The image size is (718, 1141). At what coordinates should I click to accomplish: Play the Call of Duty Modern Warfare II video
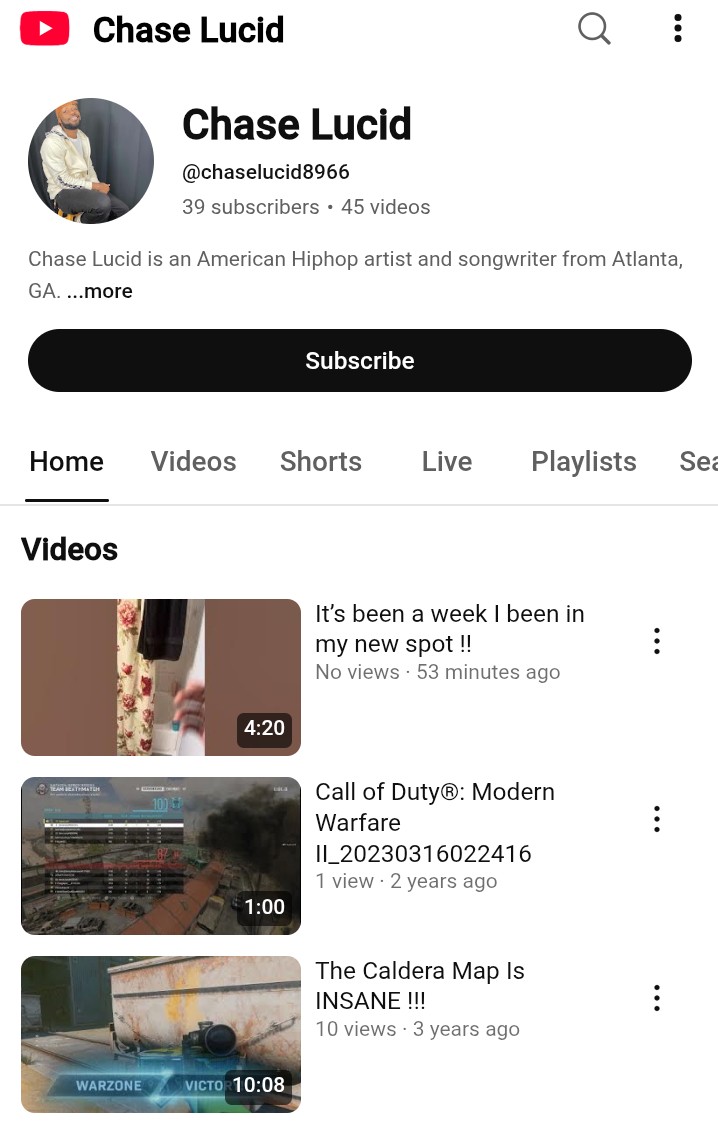point(161,856)
